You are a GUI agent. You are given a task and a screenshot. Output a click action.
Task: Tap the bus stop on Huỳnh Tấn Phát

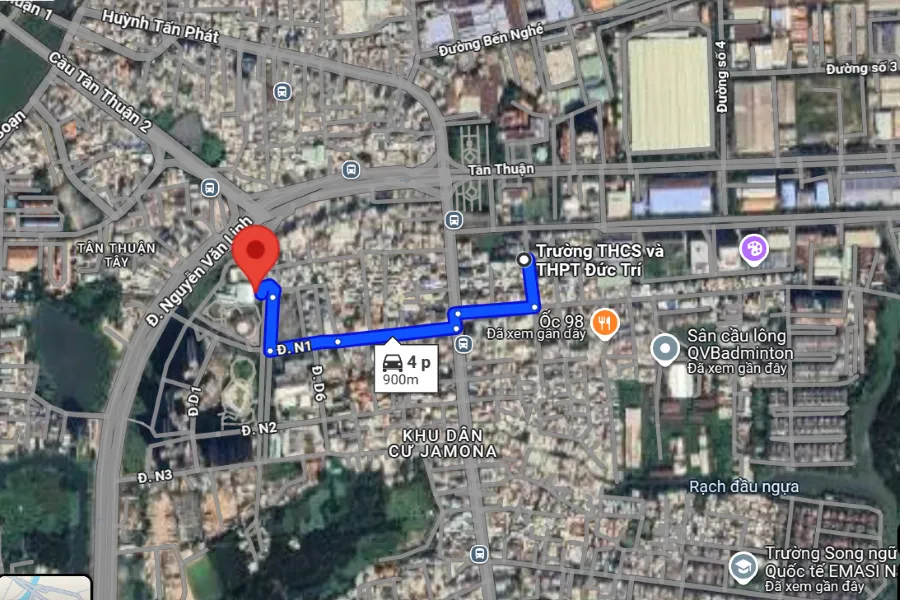[x=283, y=91]
